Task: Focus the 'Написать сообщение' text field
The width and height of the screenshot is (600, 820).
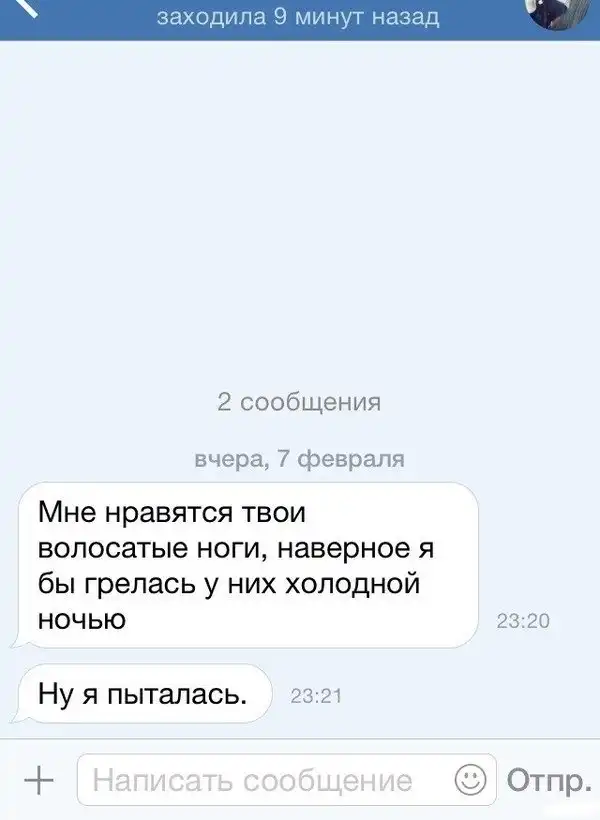Action: (x=260, y=780)
